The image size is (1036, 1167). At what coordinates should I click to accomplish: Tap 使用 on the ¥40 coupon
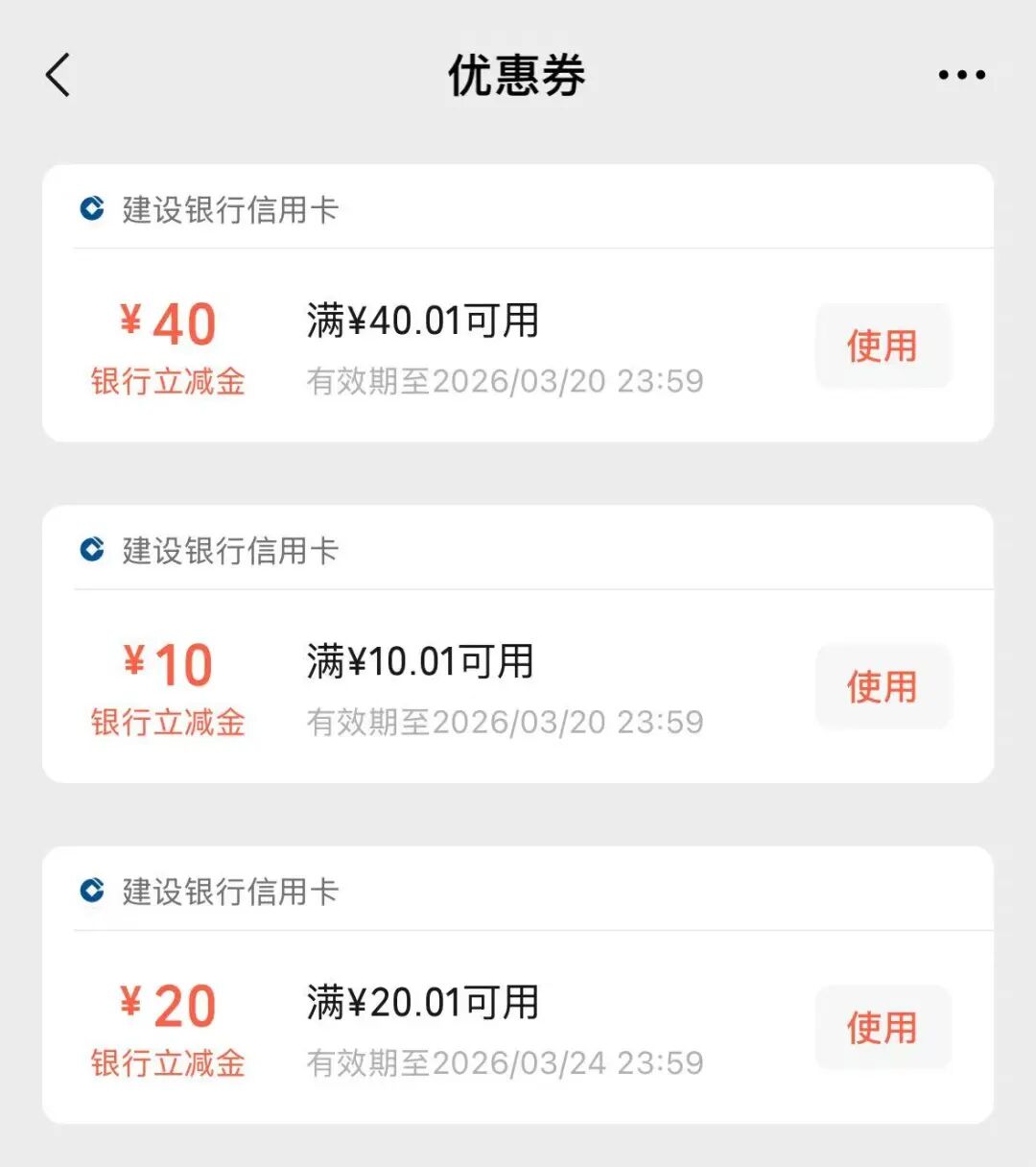(x=883, y=346)
